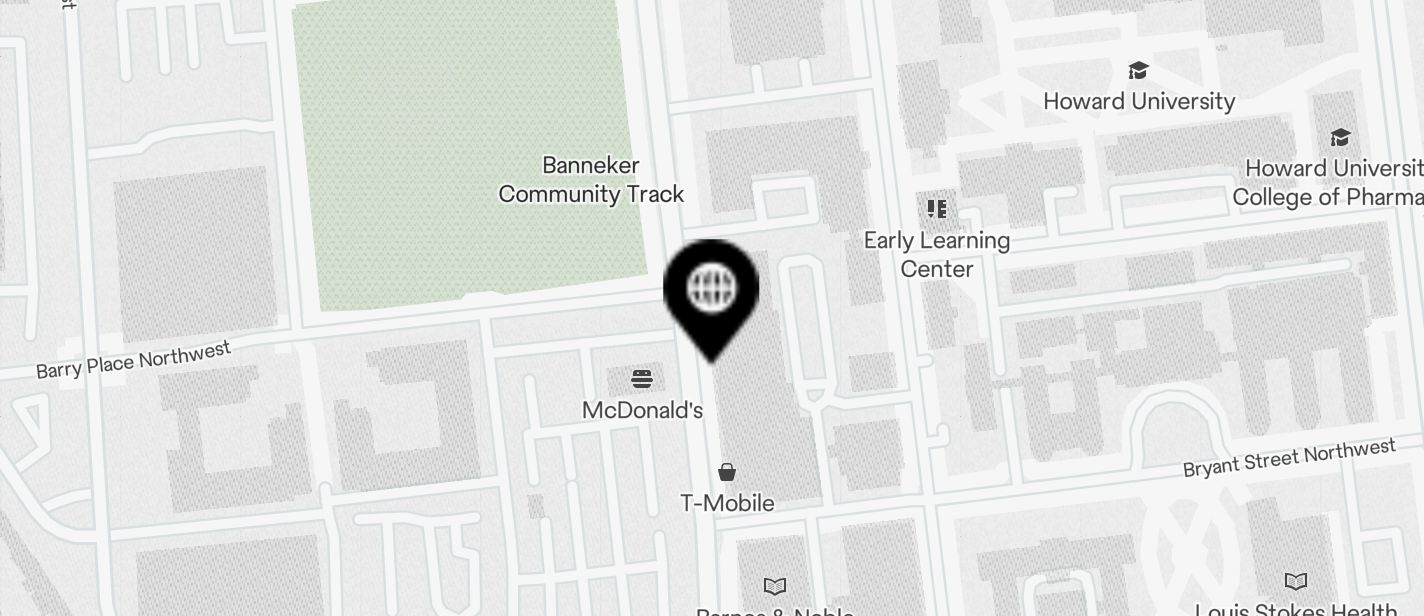Open the Howard University map marker

tap(1138, 70)
